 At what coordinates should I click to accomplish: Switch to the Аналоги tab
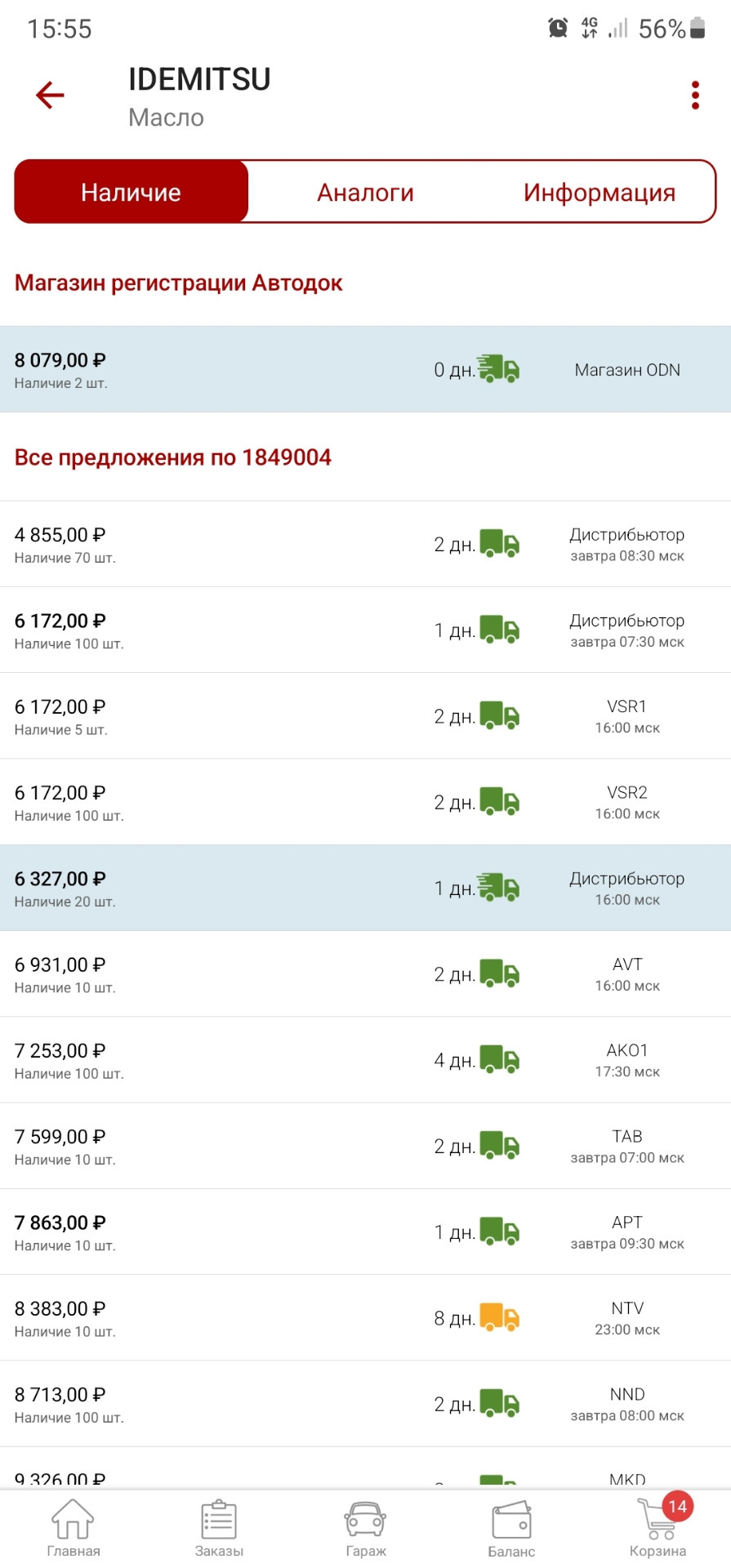pos(365,193)
